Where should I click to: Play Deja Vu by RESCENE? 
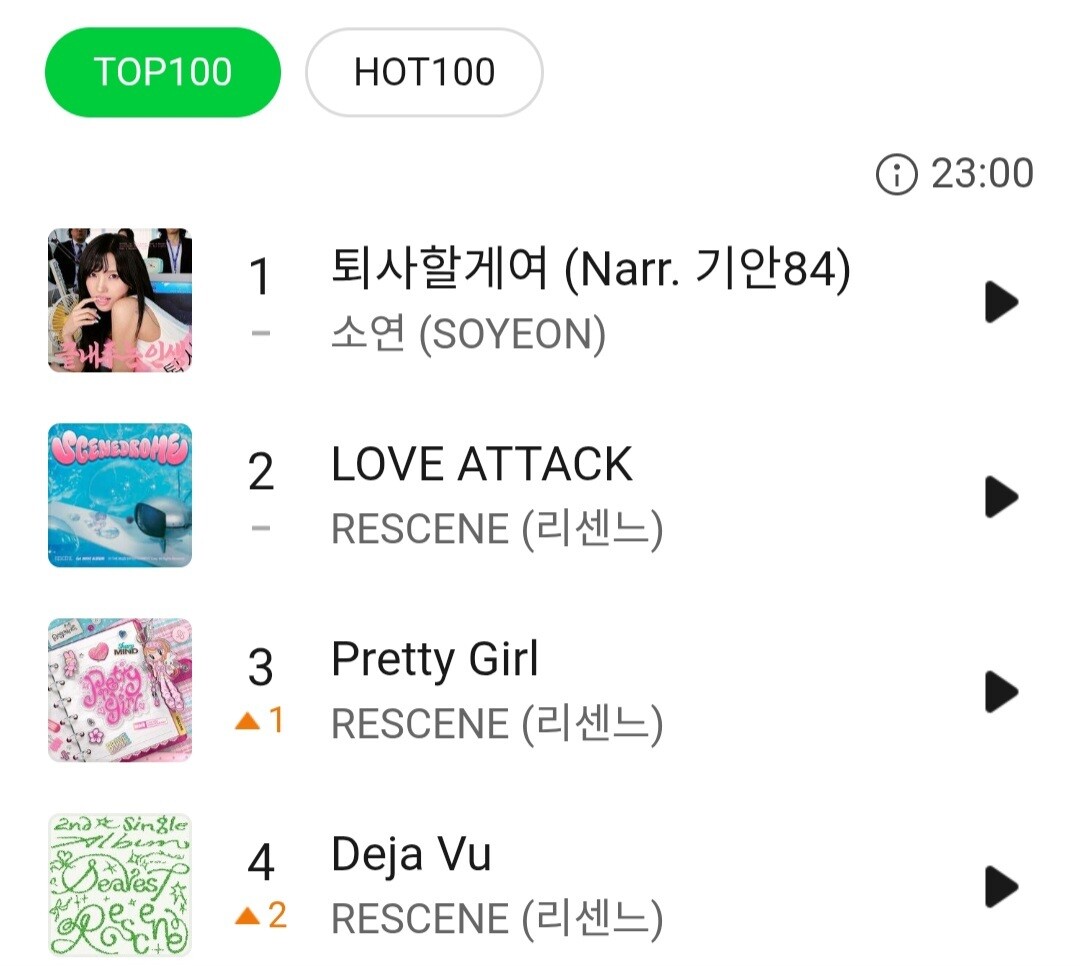[x=1001, y=886]
